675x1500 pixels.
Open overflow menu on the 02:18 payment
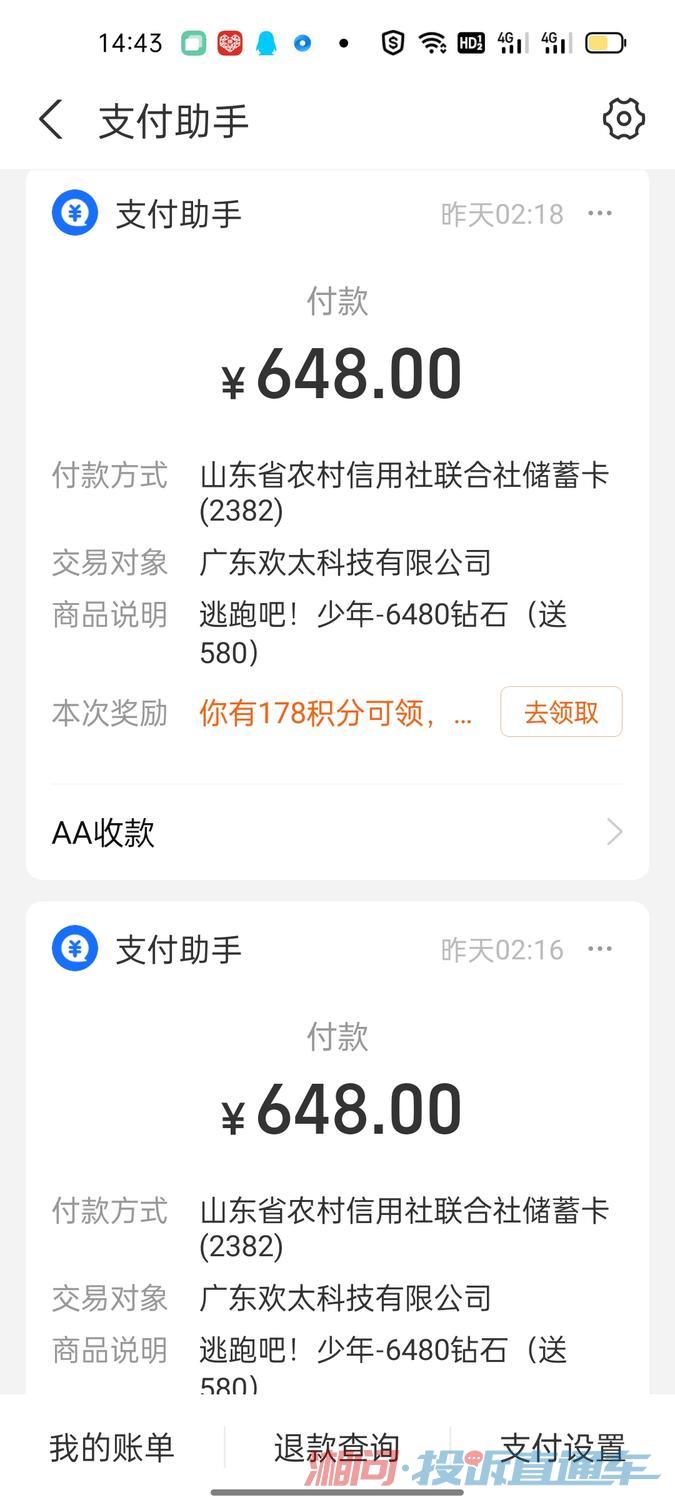[600, 214]
